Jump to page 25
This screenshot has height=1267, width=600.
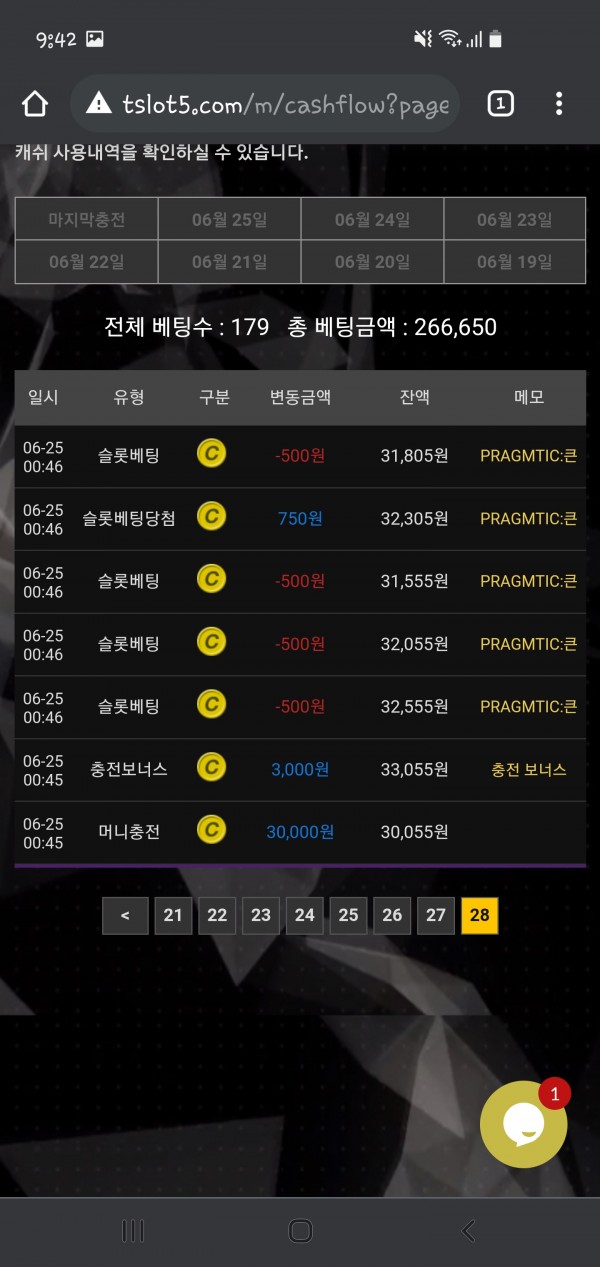click(x=348, y=915)
